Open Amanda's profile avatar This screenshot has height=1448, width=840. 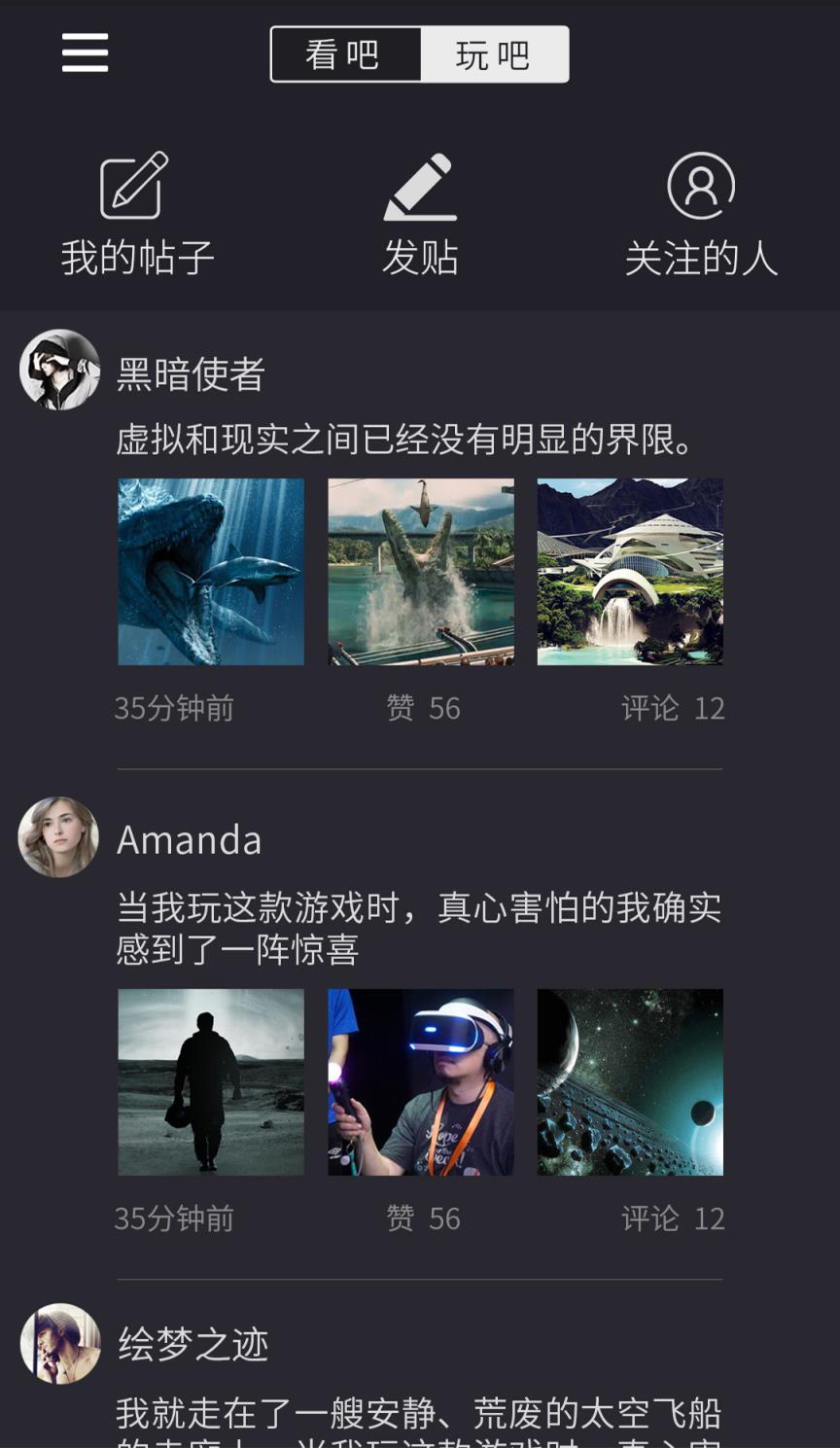[x=58, y=835]
